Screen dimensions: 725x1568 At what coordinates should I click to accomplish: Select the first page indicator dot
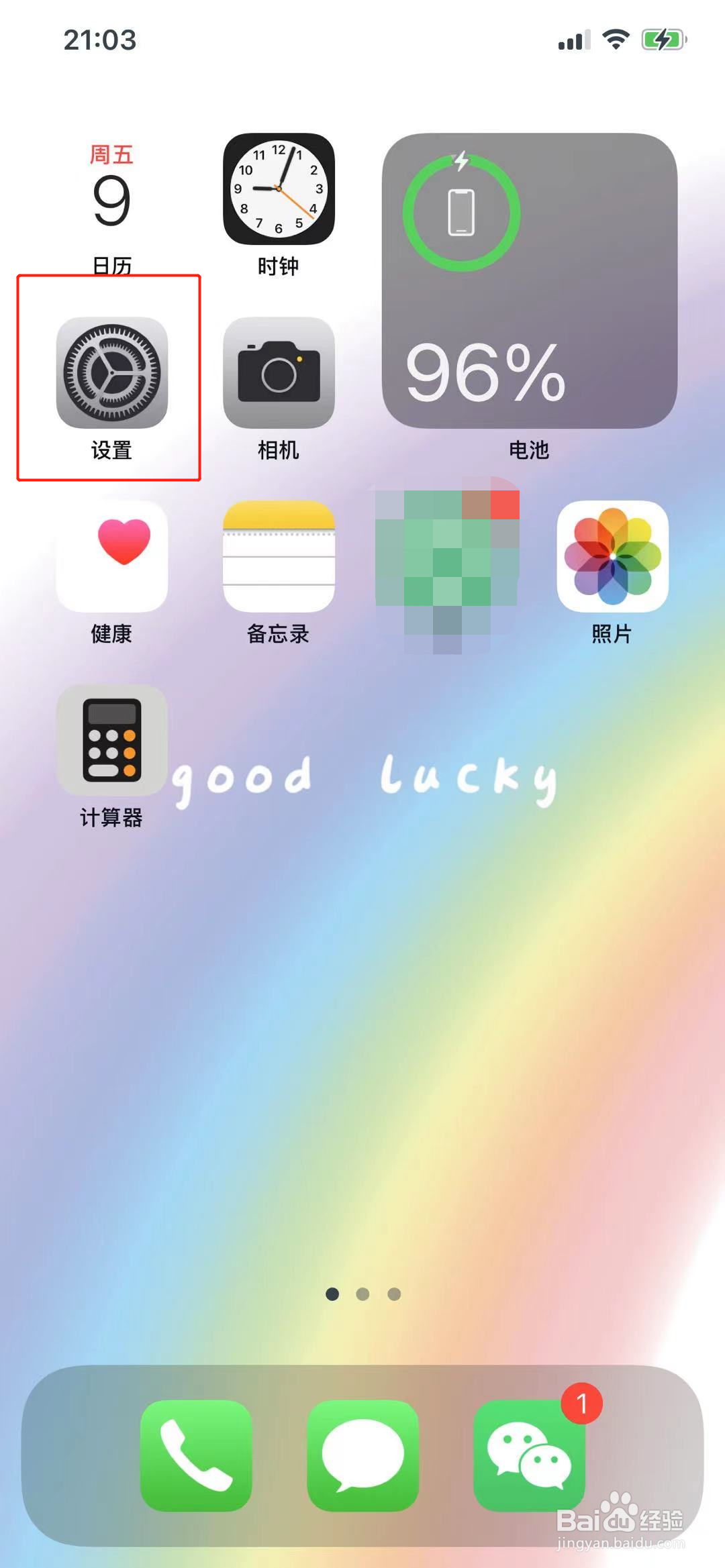pyautogui.click(x=332, y=1295)
